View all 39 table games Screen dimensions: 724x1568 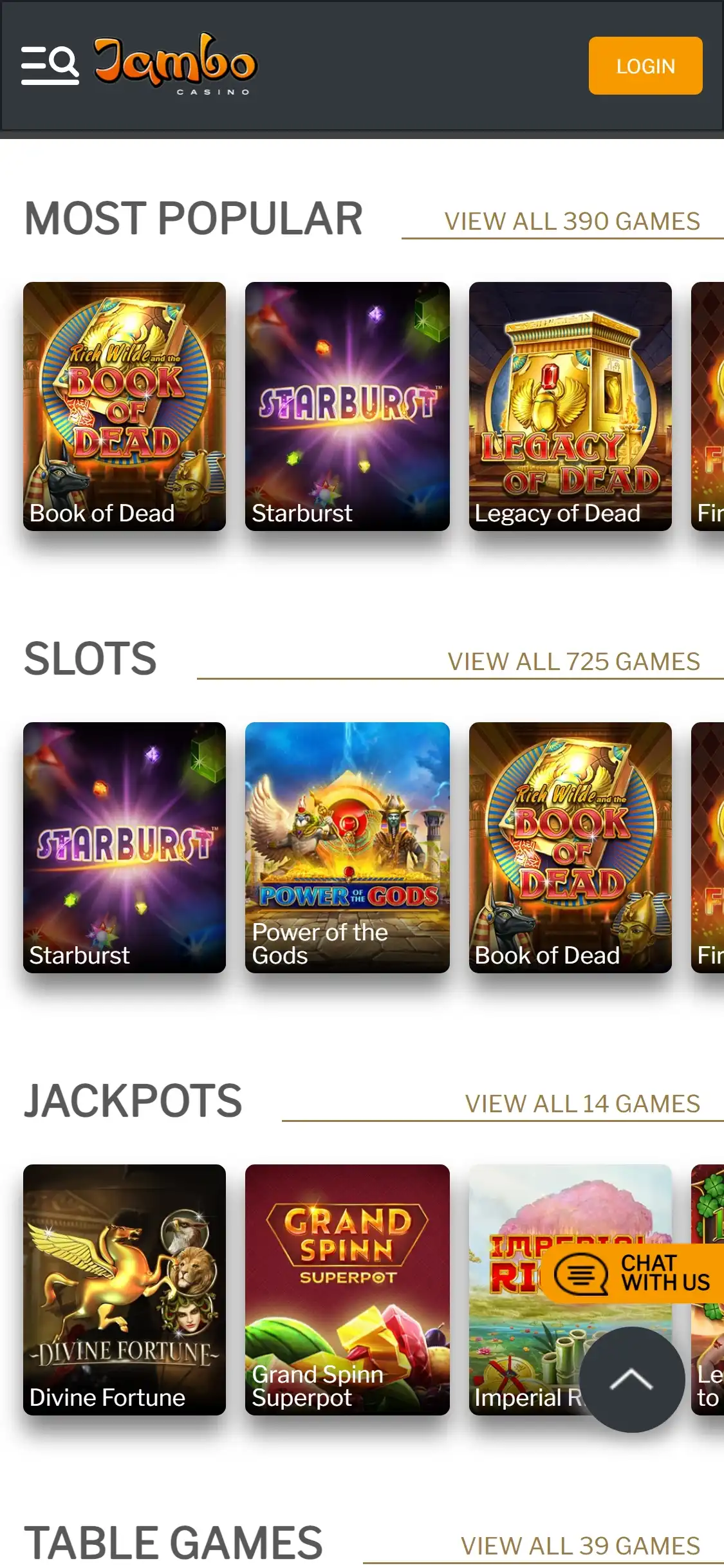tap(580, 1545)
